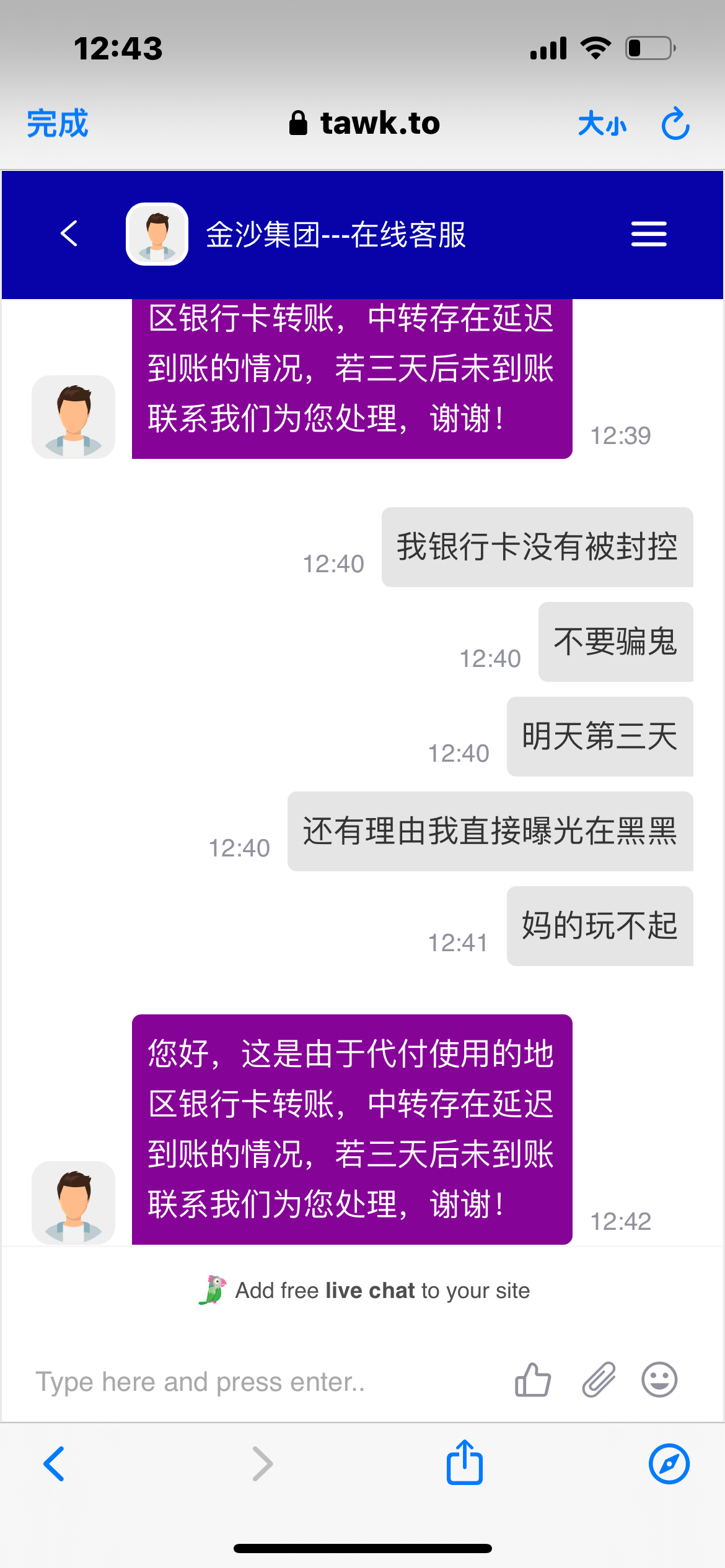
Task: Share this page via the share icon
Action: (x=464, y=1463)
